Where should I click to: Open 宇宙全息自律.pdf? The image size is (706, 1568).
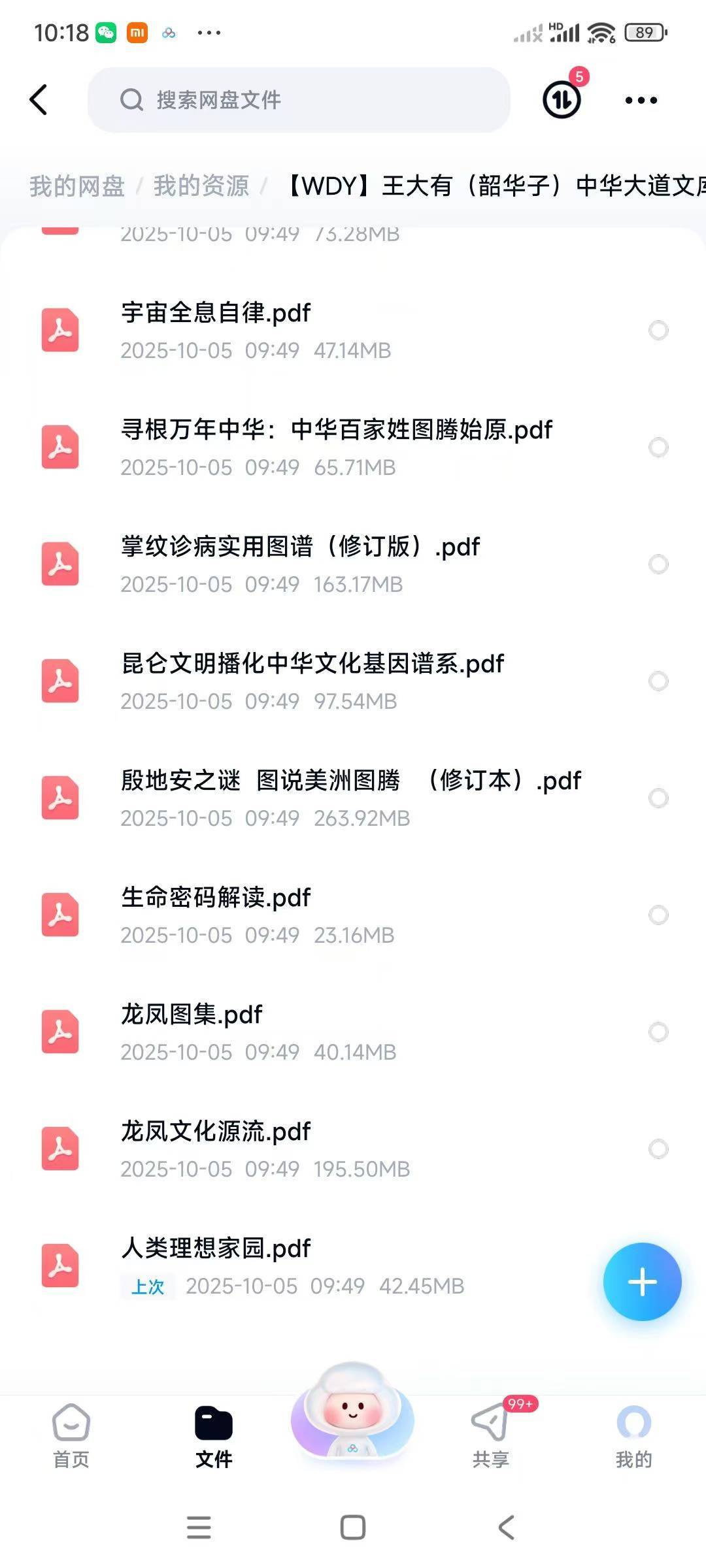tap(216, 314)
